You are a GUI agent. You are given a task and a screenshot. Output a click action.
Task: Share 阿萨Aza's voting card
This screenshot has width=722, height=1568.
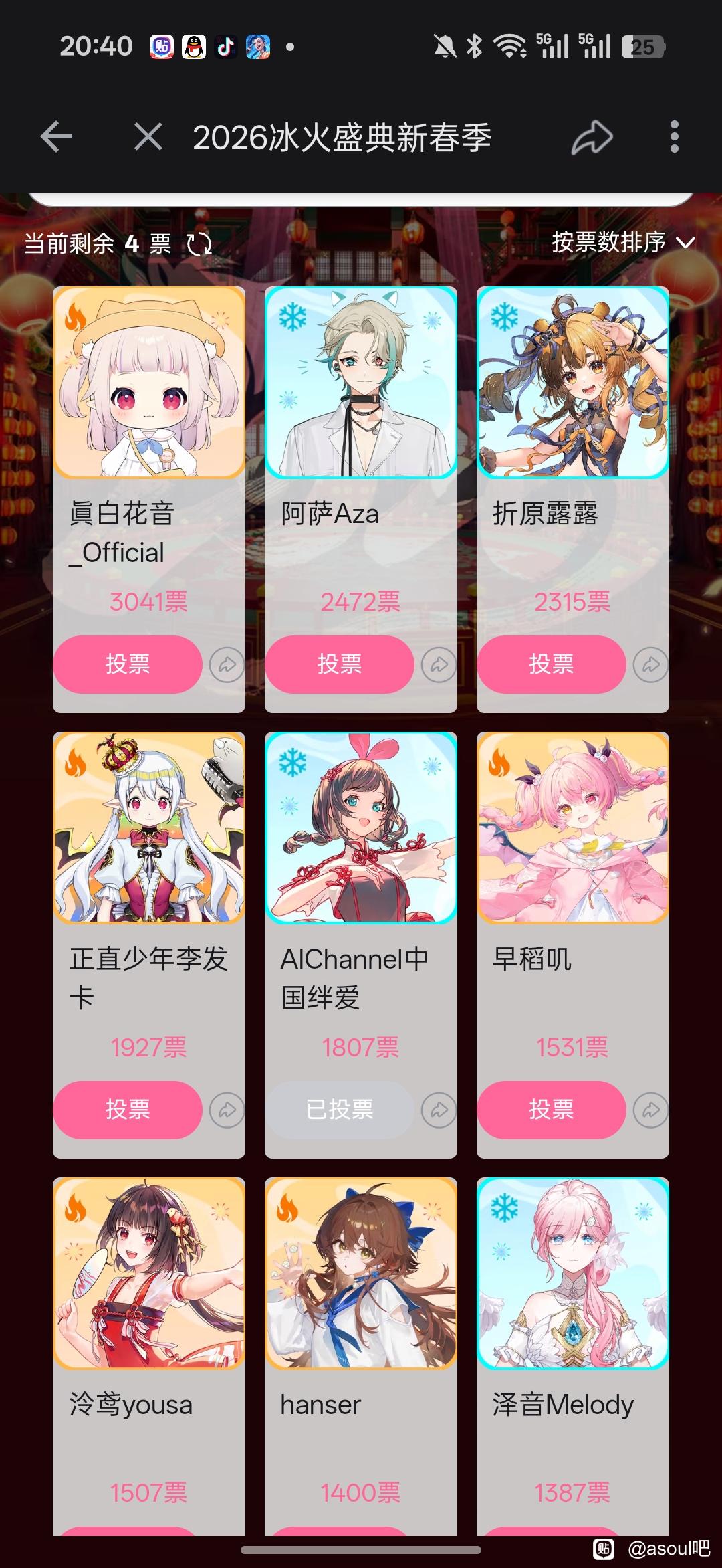coord(439,665)
